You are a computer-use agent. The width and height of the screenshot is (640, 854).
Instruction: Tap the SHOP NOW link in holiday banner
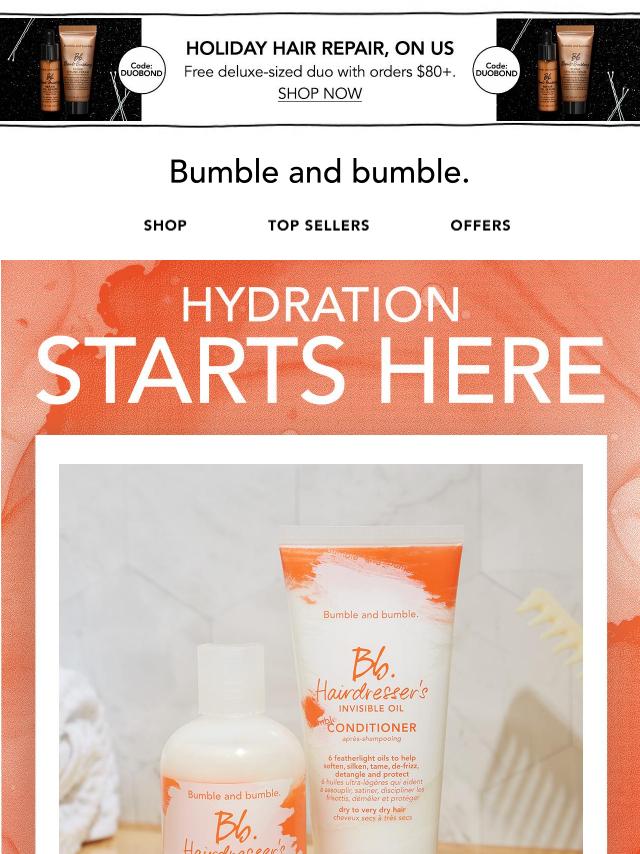pyautogui.click(x=320, y=94)
